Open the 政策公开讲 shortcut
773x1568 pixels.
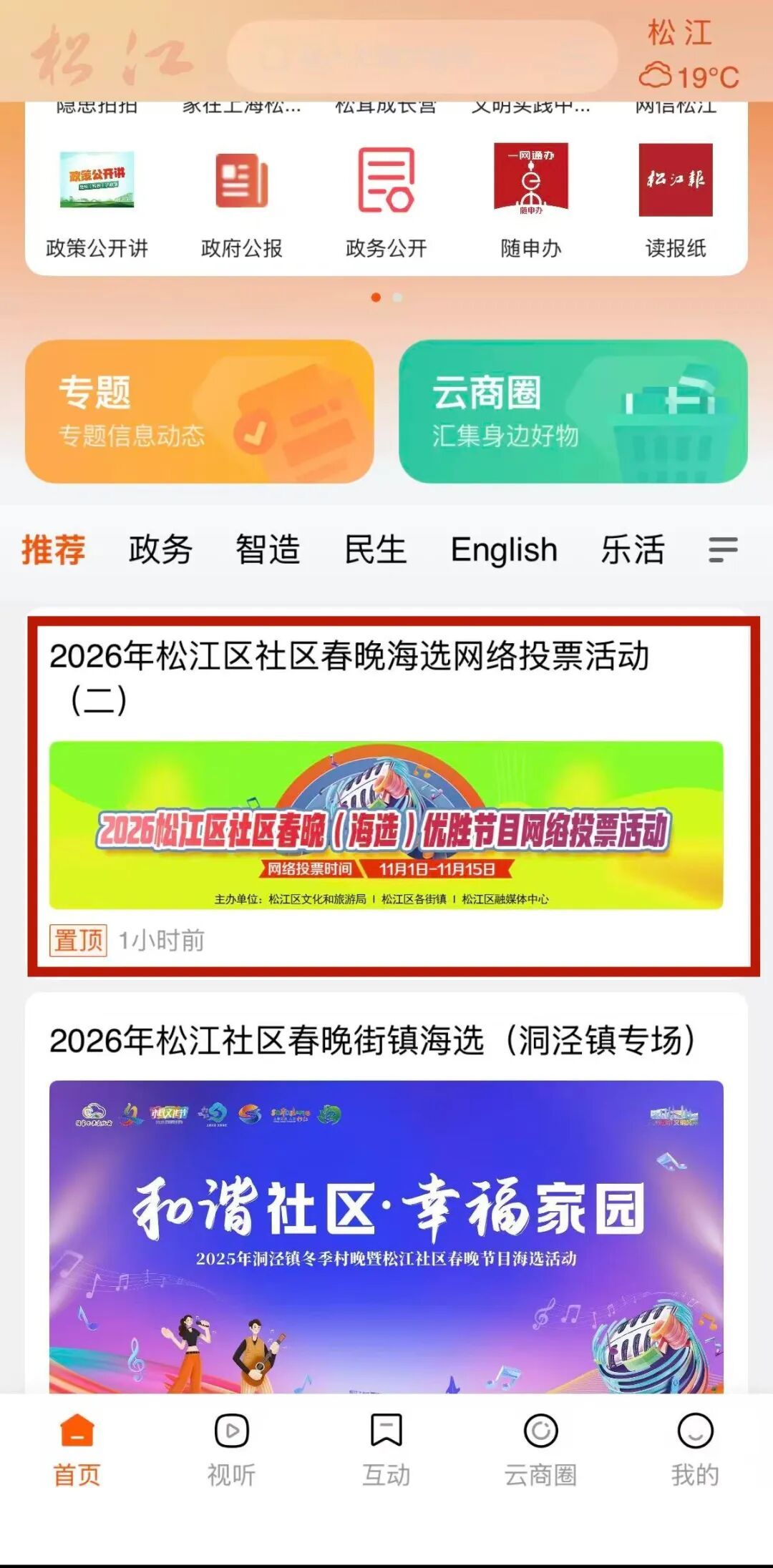pyautogui.click(x=97, y=202)
